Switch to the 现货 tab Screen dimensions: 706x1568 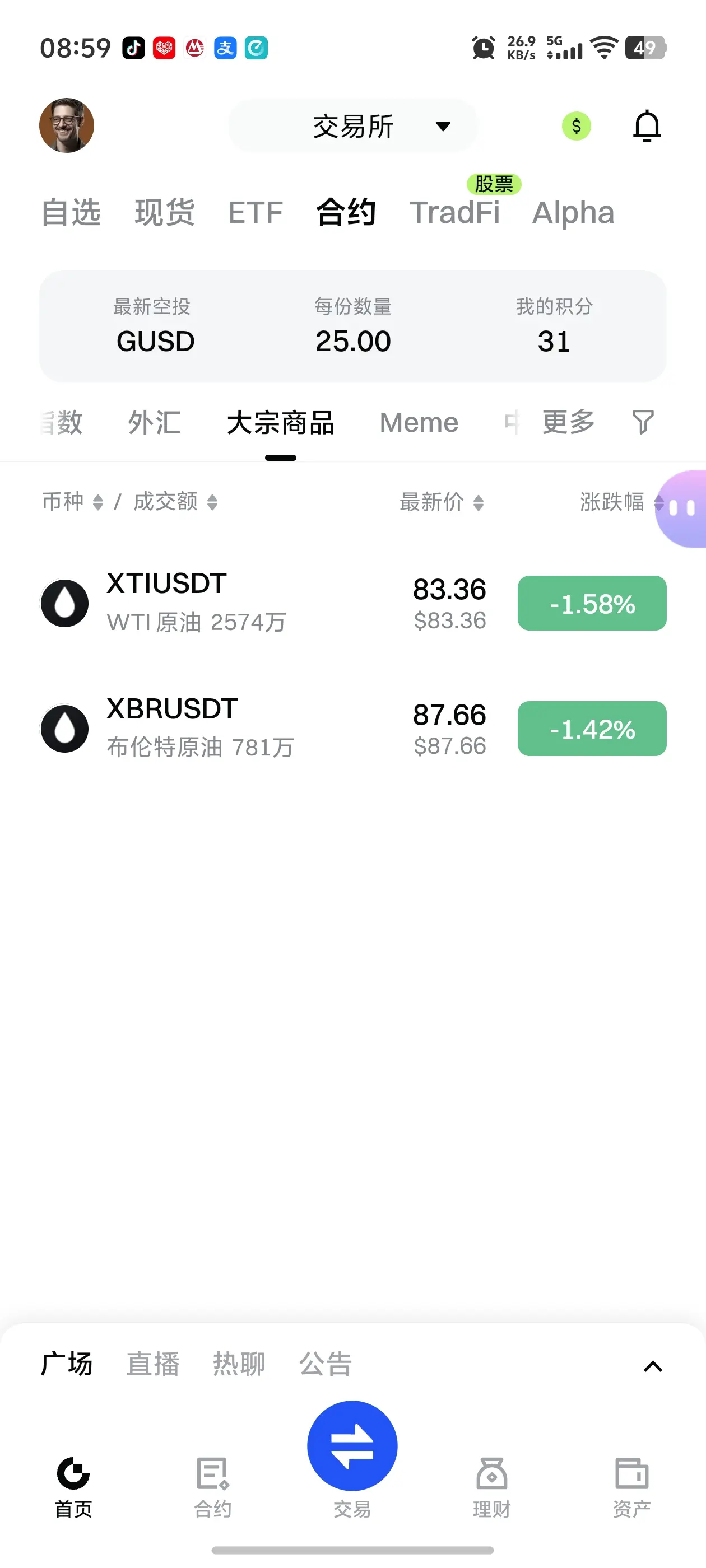click(x=165, y=212)
